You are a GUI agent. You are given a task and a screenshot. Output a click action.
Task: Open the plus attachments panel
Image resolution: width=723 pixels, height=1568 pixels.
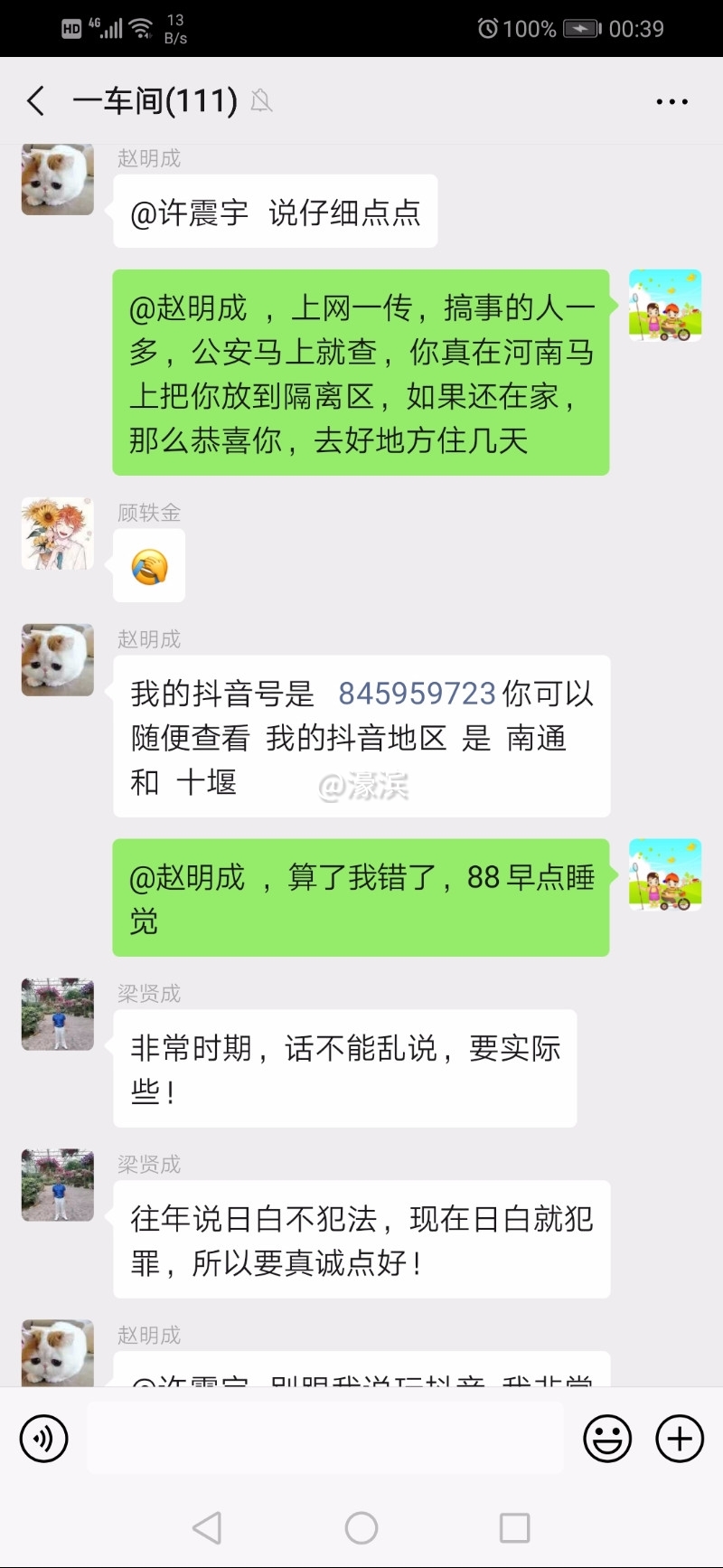point(680,1439)
